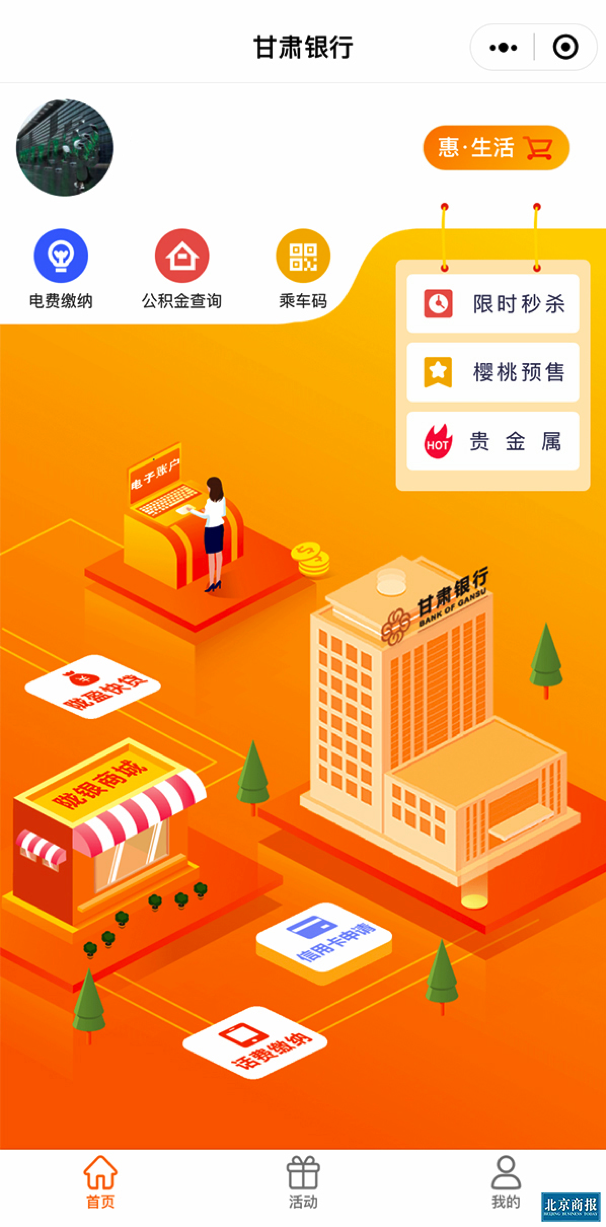Image resolution: width=606 pixels, height=1227 pixels.
Task: Switch to the 活动 tab
Action: click(x=303, y=1182)
